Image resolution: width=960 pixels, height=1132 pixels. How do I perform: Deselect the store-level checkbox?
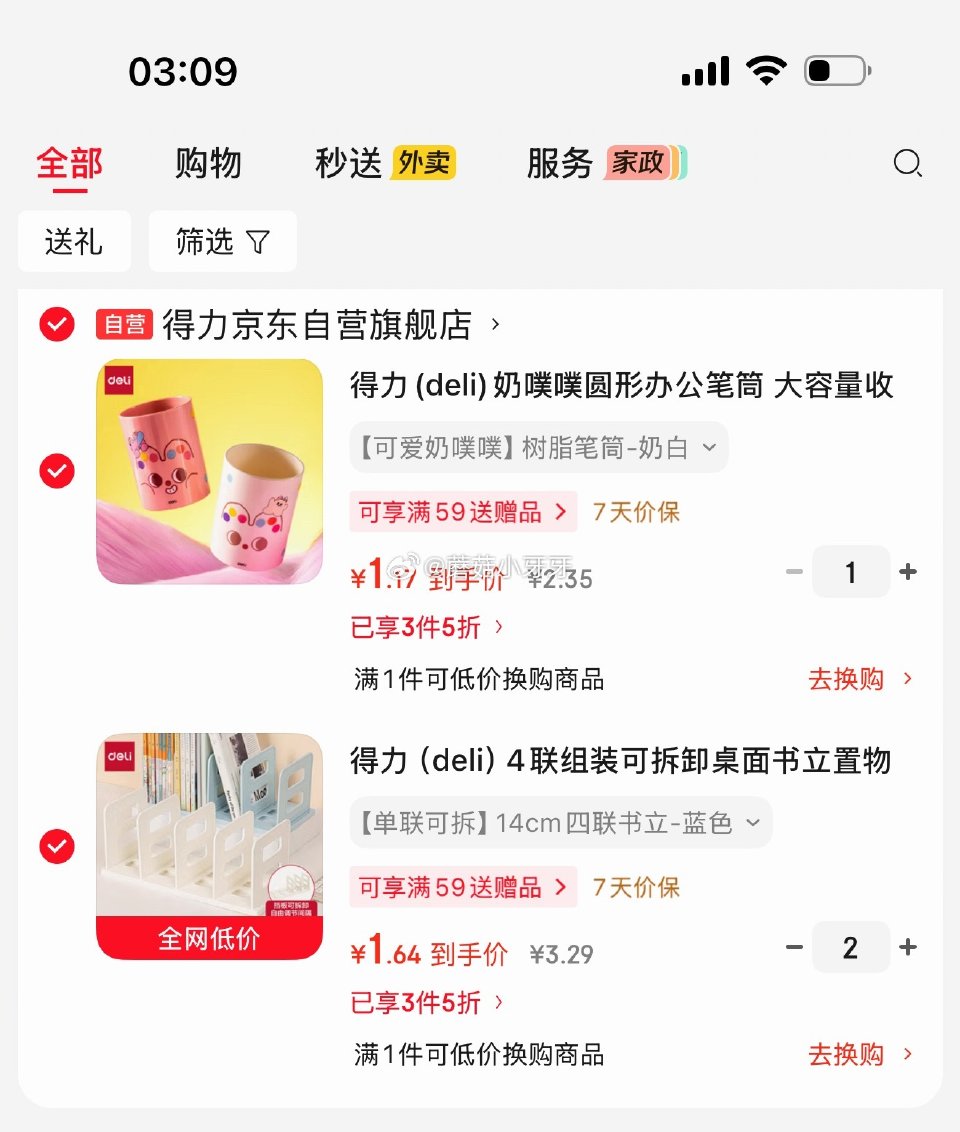click(57, 324)
